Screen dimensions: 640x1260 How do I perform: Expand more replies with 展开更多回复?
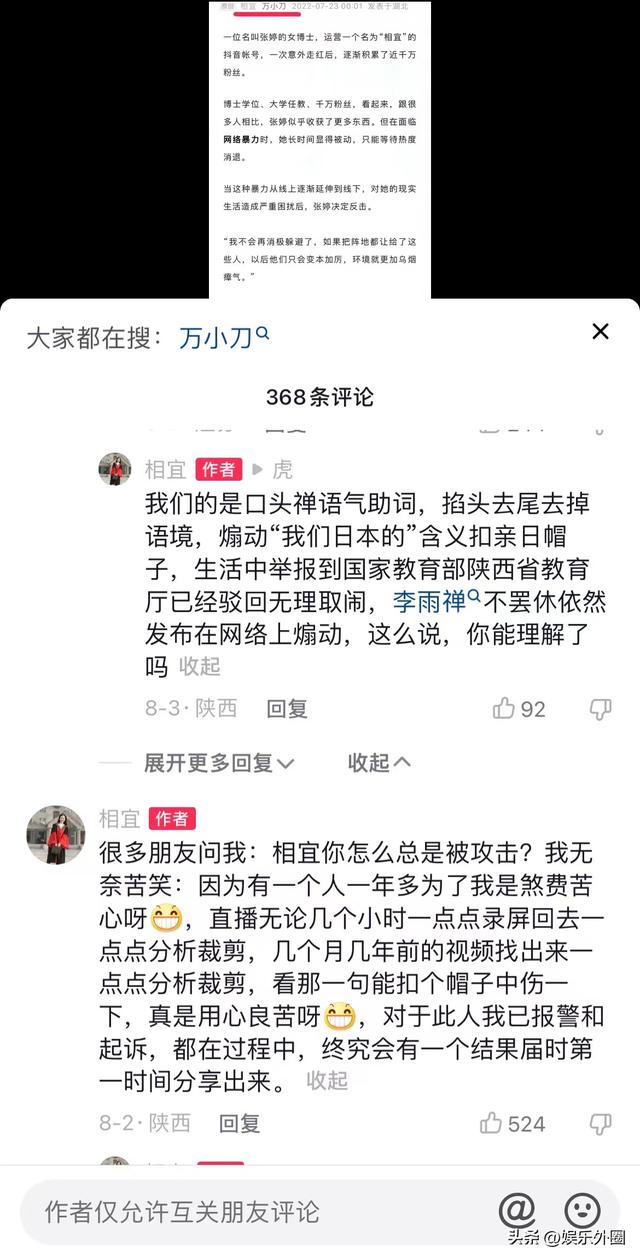218,763
